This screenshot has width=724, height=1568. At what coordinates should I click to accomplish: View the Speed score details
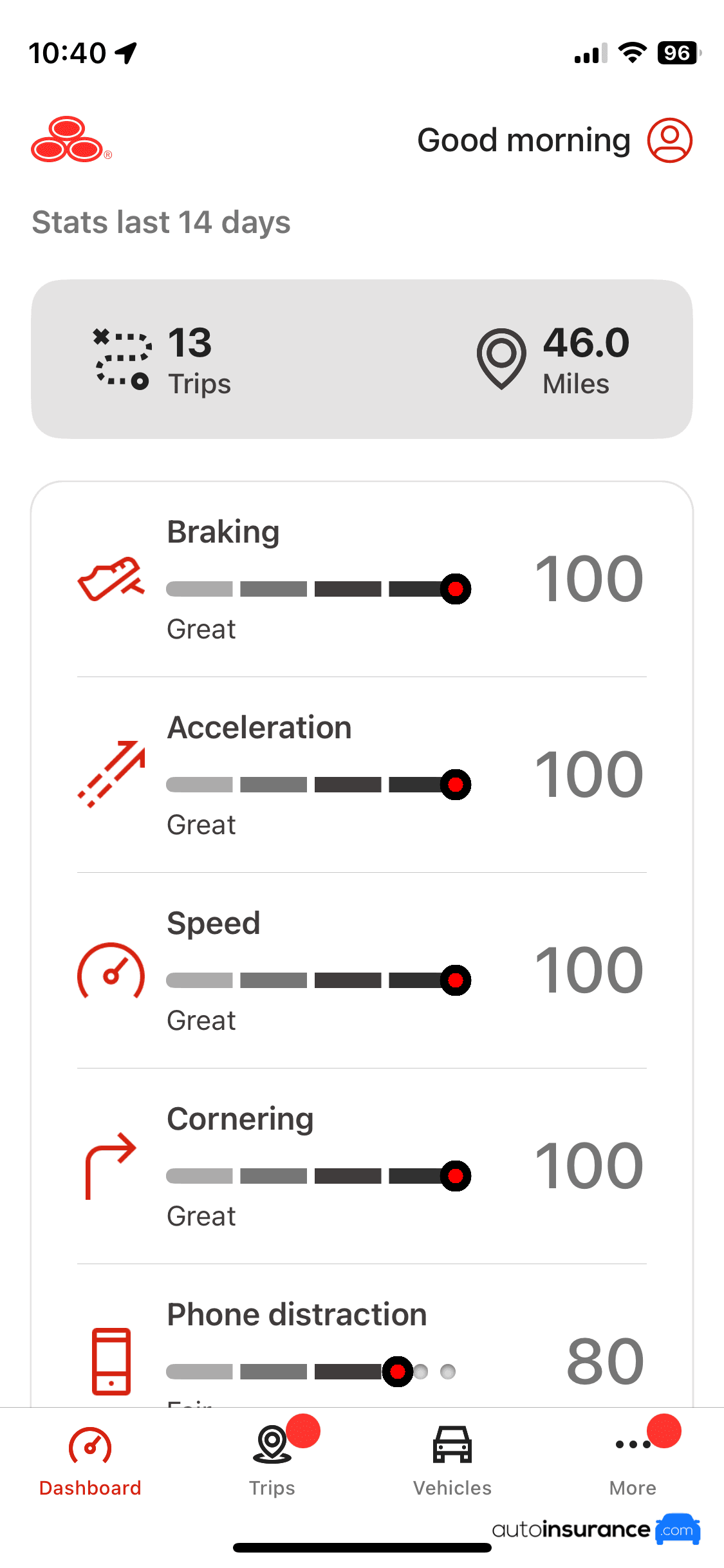[362, 971]
